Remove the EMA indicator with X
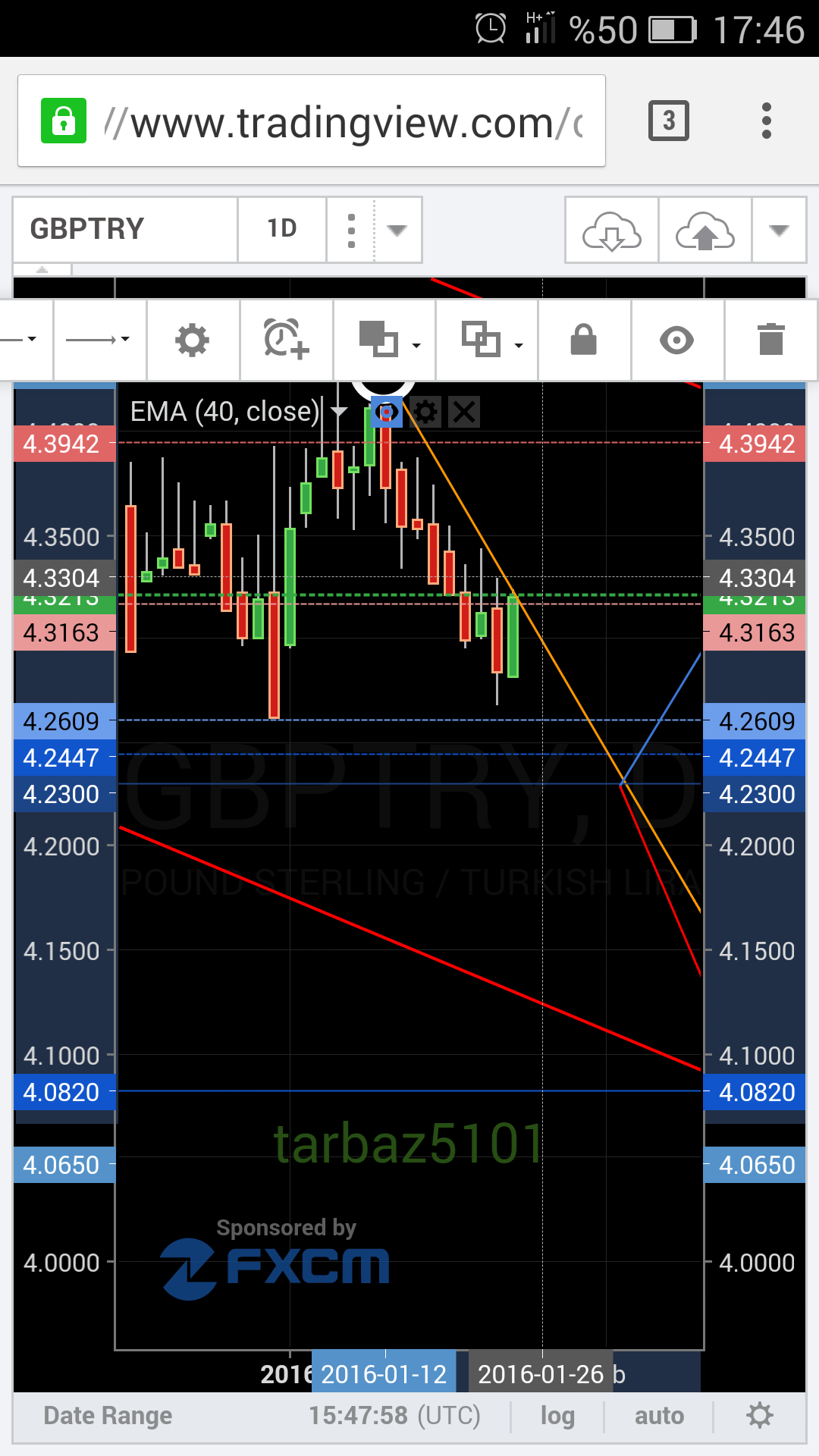The image size is (819, 1456). [464, 413]
